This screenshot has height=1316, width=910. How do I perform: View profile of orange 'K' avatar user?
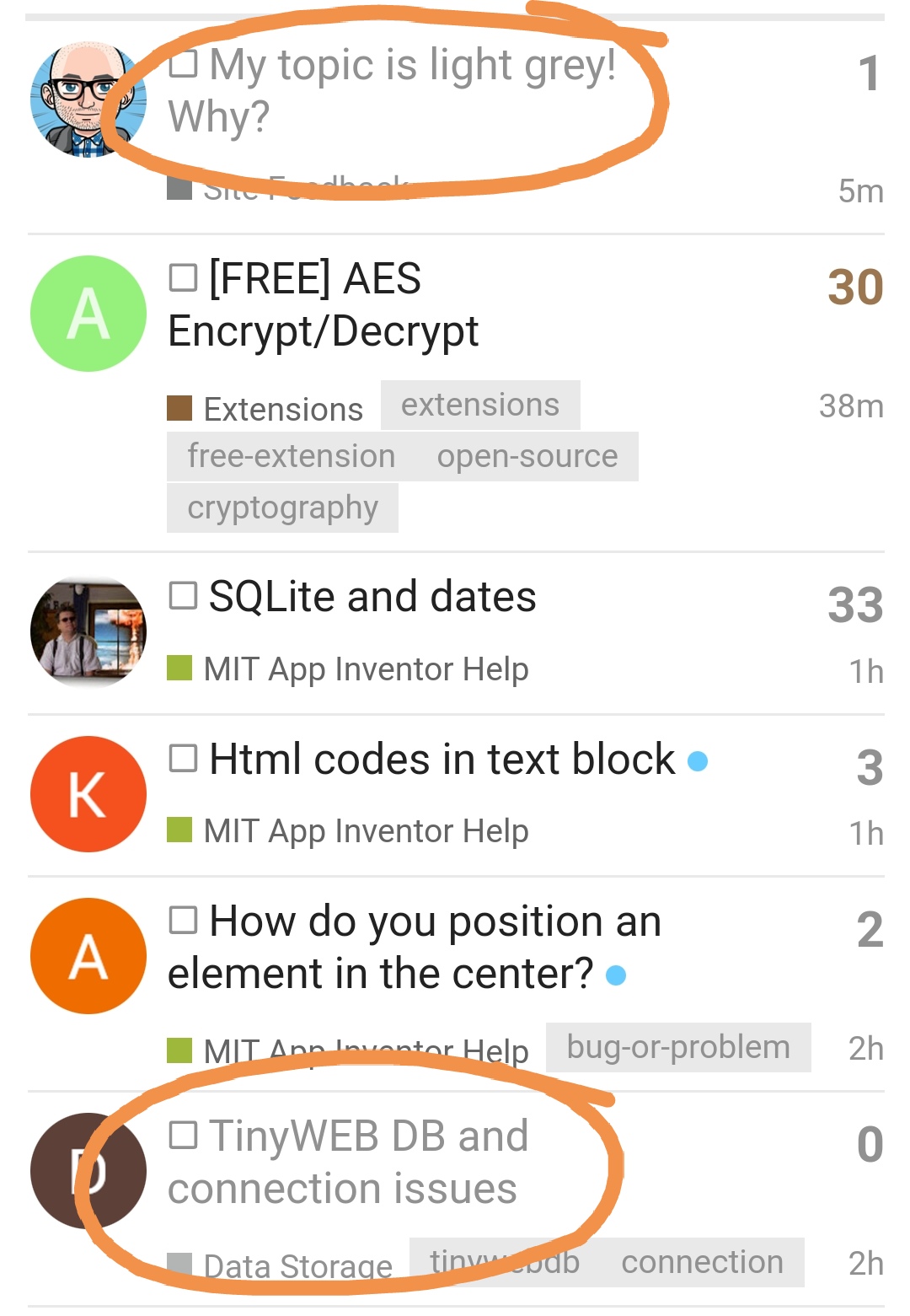point(88,793)
